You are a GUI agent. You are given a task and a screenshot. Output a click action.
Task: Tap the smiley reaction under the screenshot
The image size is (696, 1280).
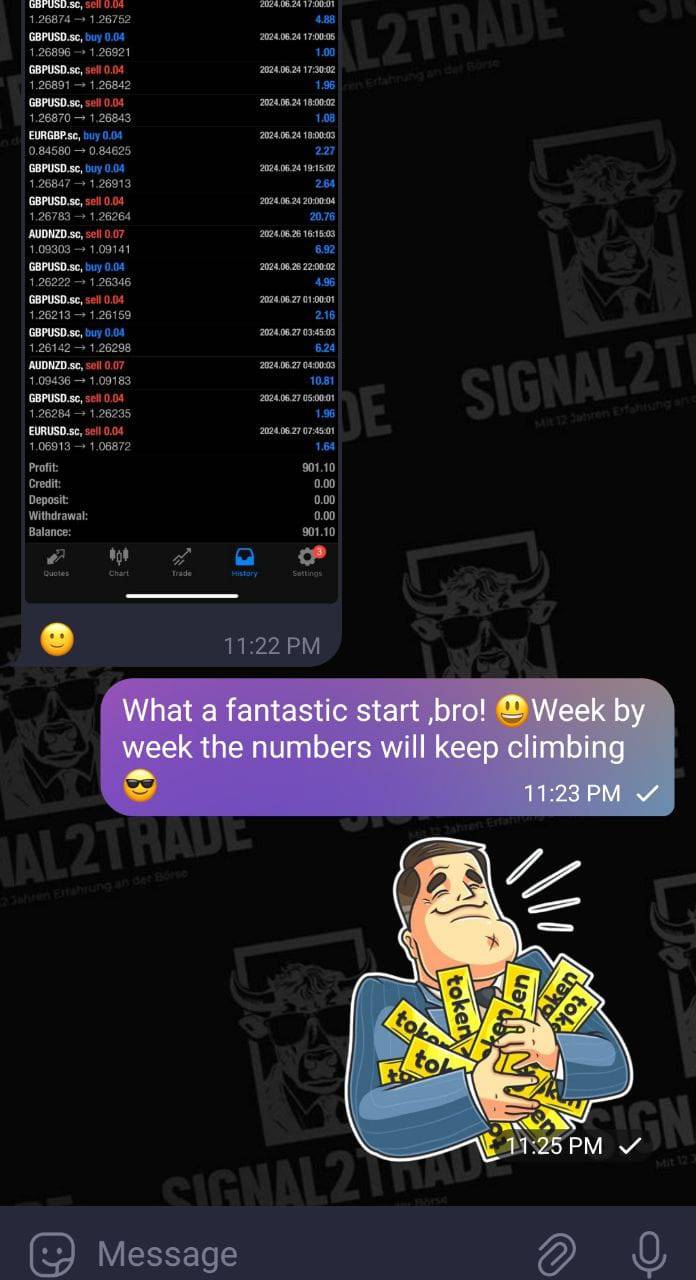57,640
